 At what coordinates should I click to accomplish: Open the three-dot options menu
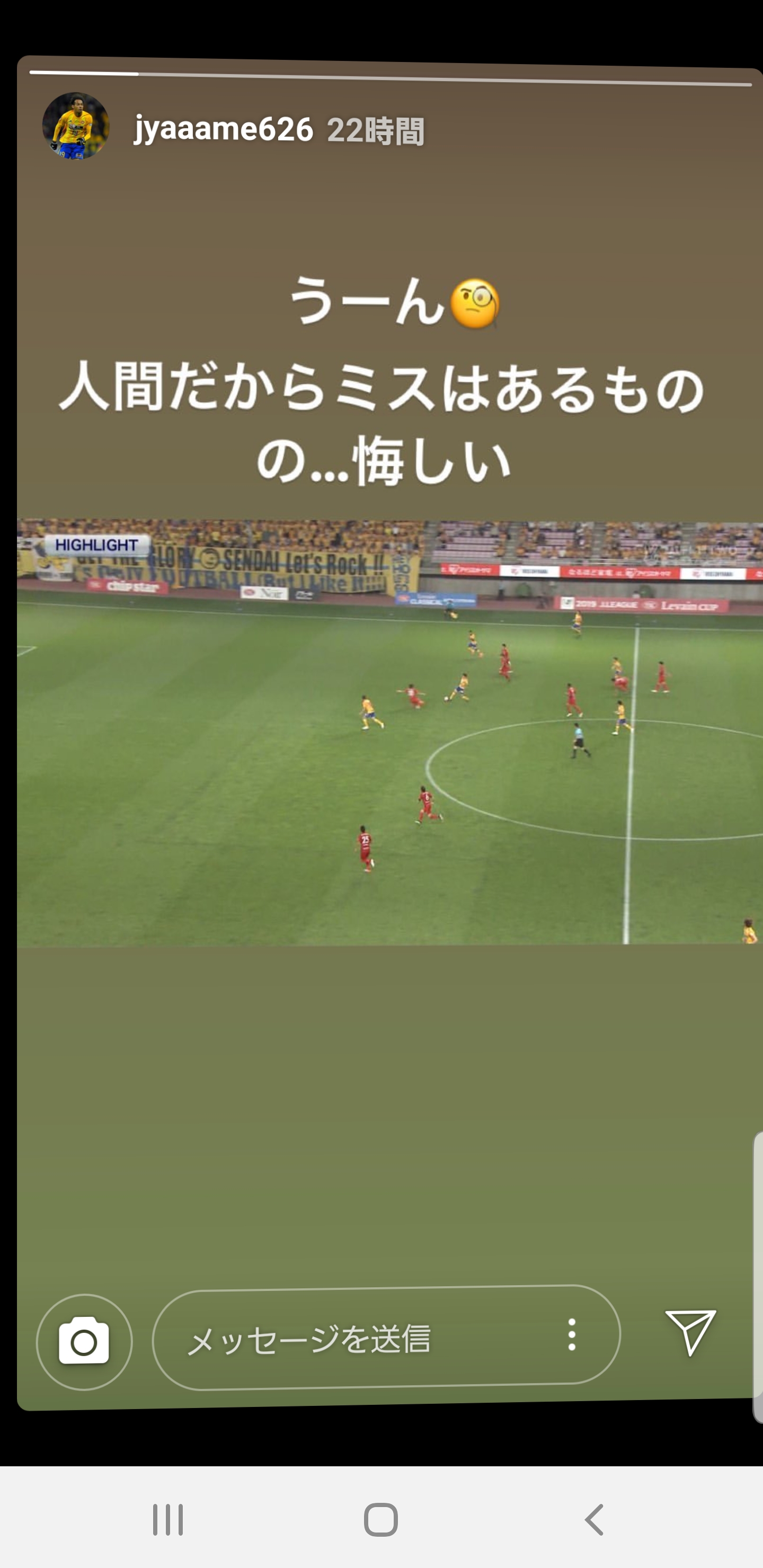(571, 1335)
